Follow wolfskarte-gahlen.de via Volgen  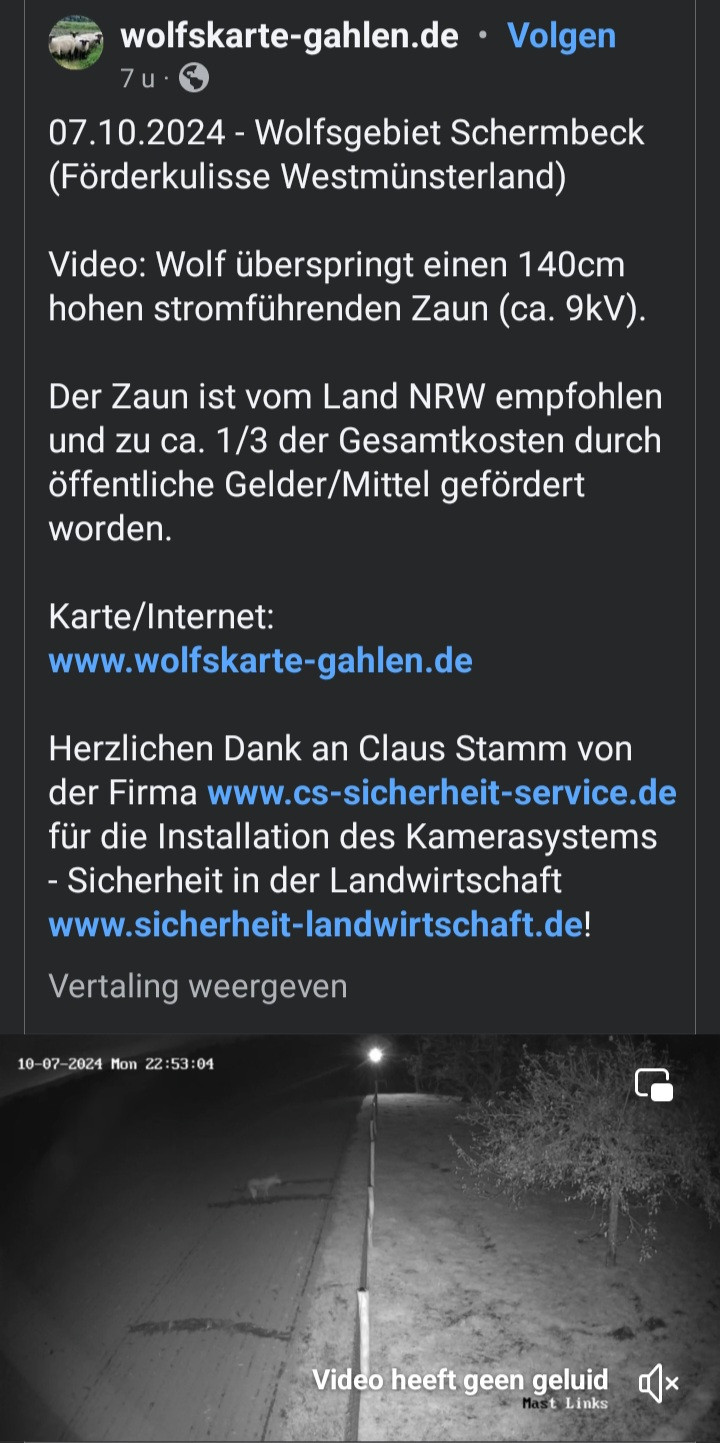[561, 36]
